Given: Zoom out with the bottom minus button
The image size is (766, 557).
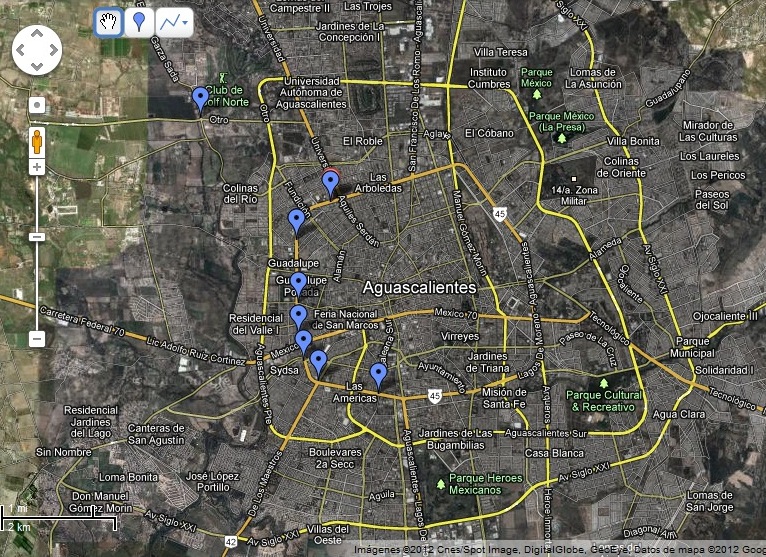Looking at the screenshot, I should click(x=37, y=339).
